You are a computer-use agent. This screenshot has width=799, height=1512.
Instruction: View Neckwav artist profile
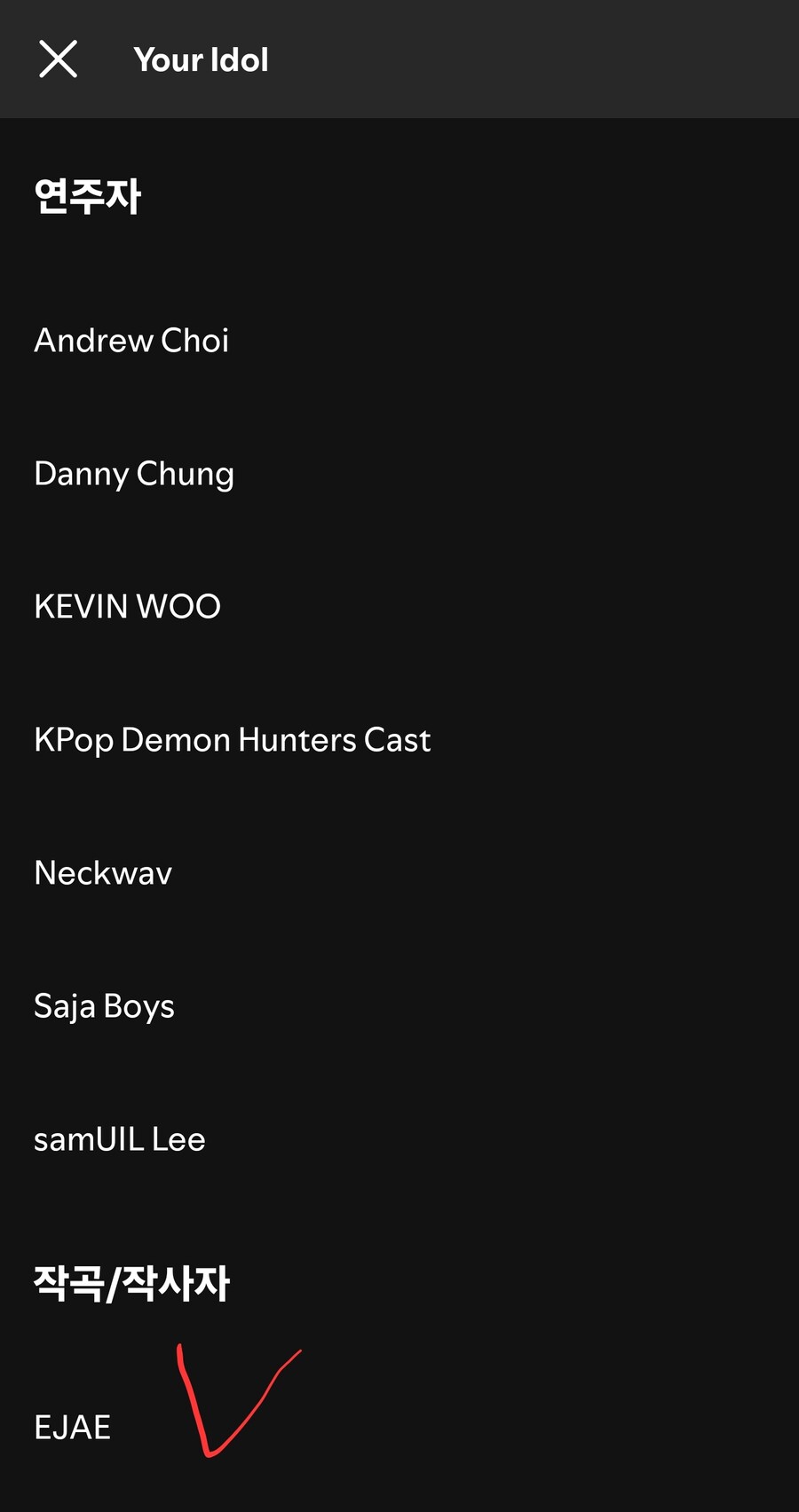point(103,873)
